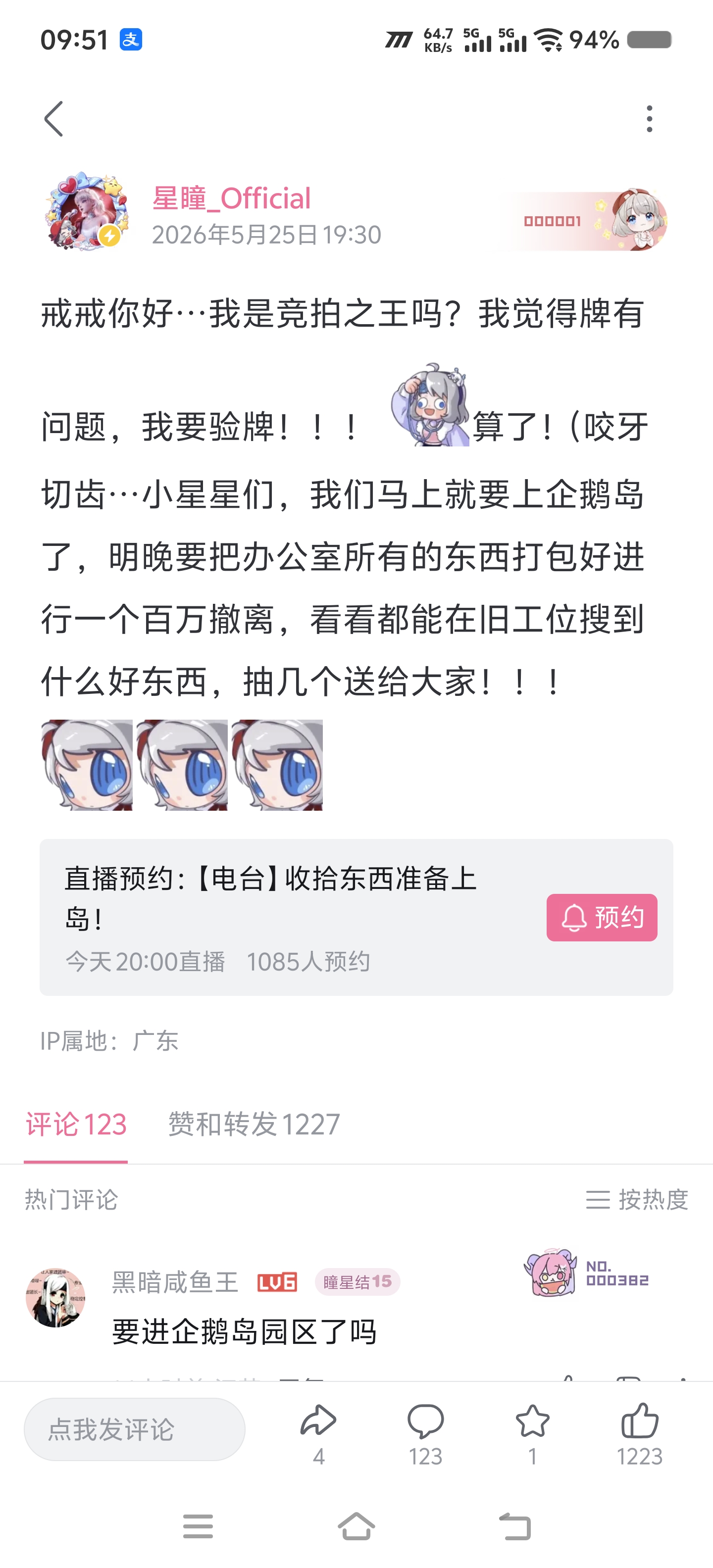
Task: Open comments via the speech bubble icon
Action: pyautogui.click(x=426, y=1433)
